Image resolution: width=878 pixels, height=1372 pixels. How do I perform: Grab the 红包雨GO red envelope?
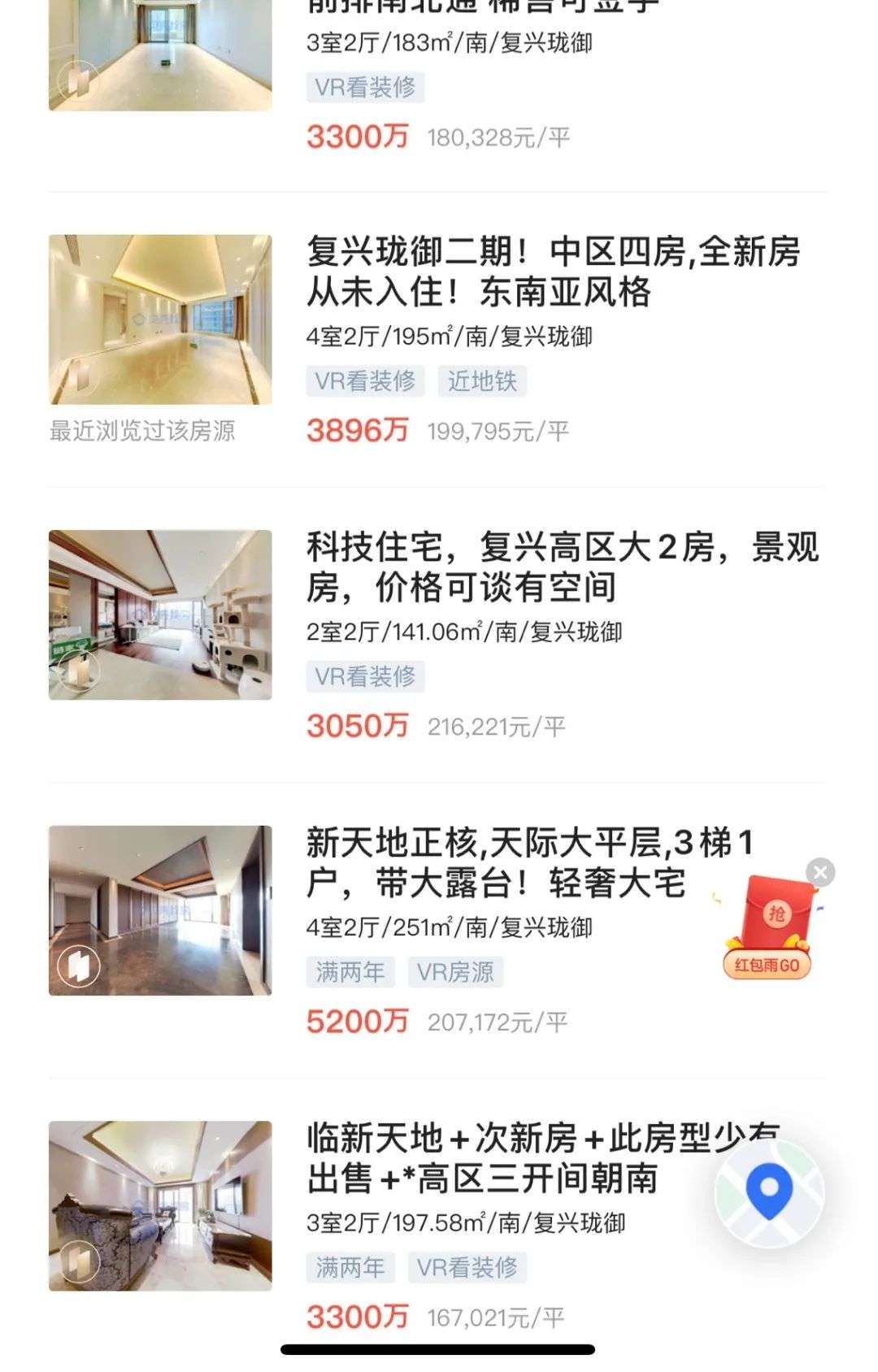coord(768,928)
